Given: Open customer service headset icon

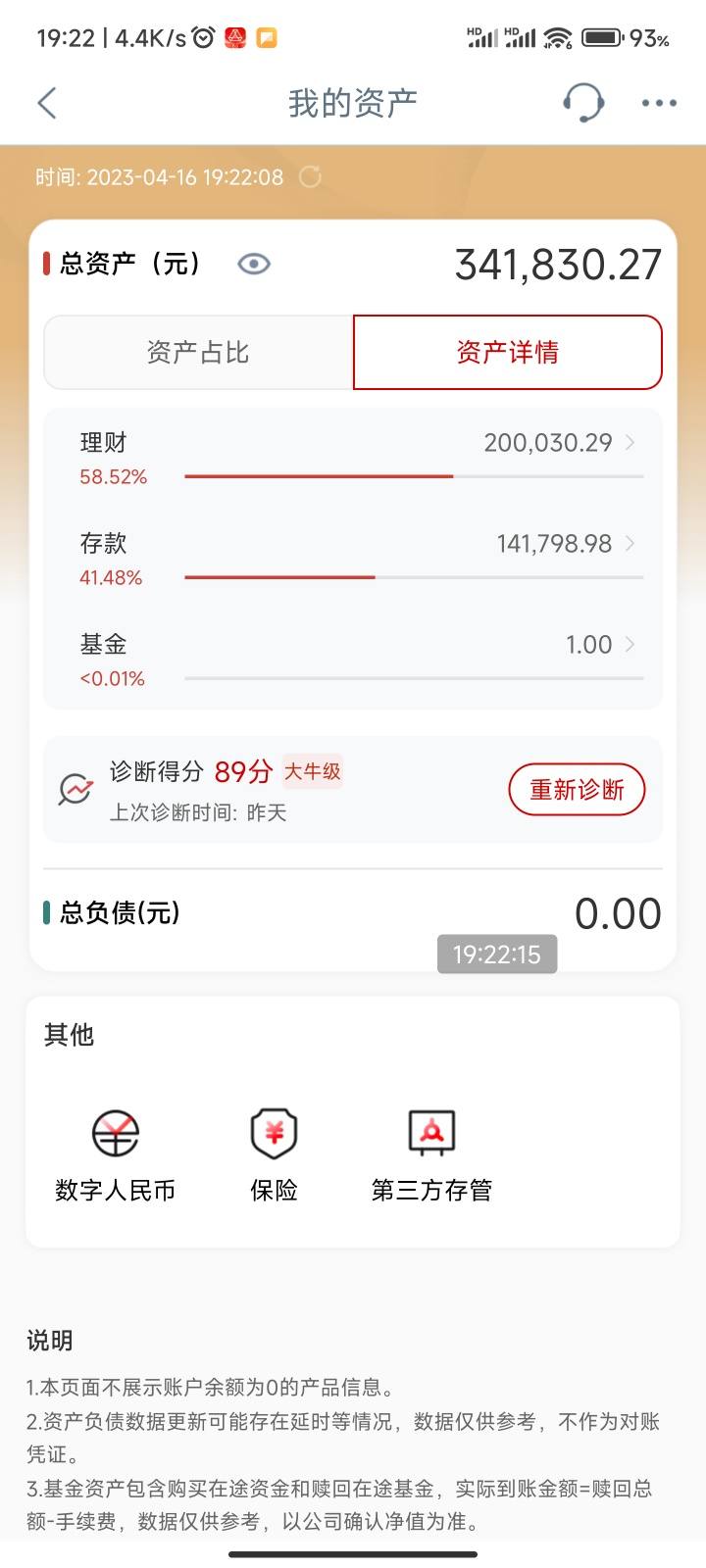Looking at the screenshot, I should (x=583, y=102).
